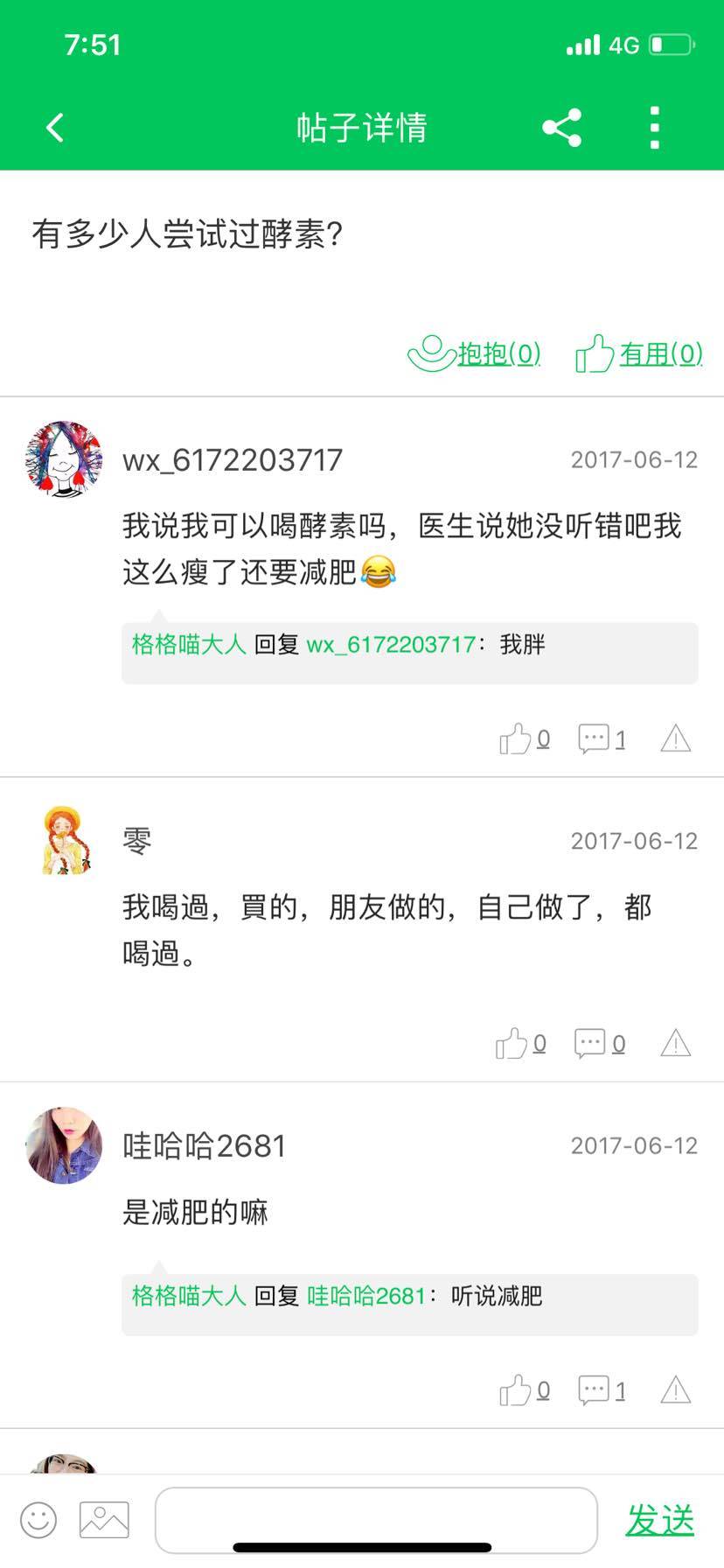
Task: Like wx_6172203717's comment
Action: click(x=523, y=739)
